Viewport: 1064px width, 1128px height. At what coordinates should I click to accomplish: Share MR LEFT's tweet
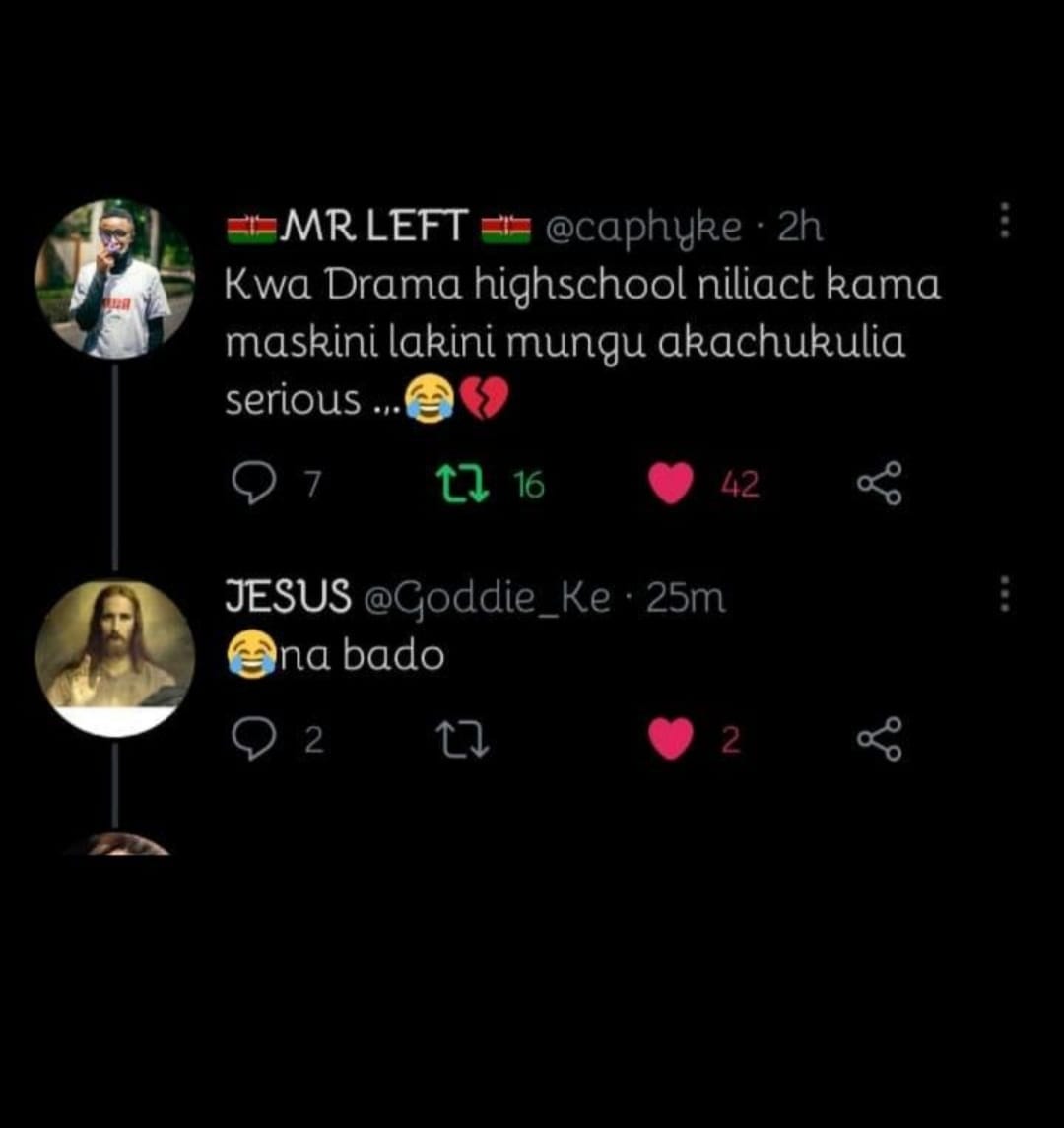[x=878, y=485]
